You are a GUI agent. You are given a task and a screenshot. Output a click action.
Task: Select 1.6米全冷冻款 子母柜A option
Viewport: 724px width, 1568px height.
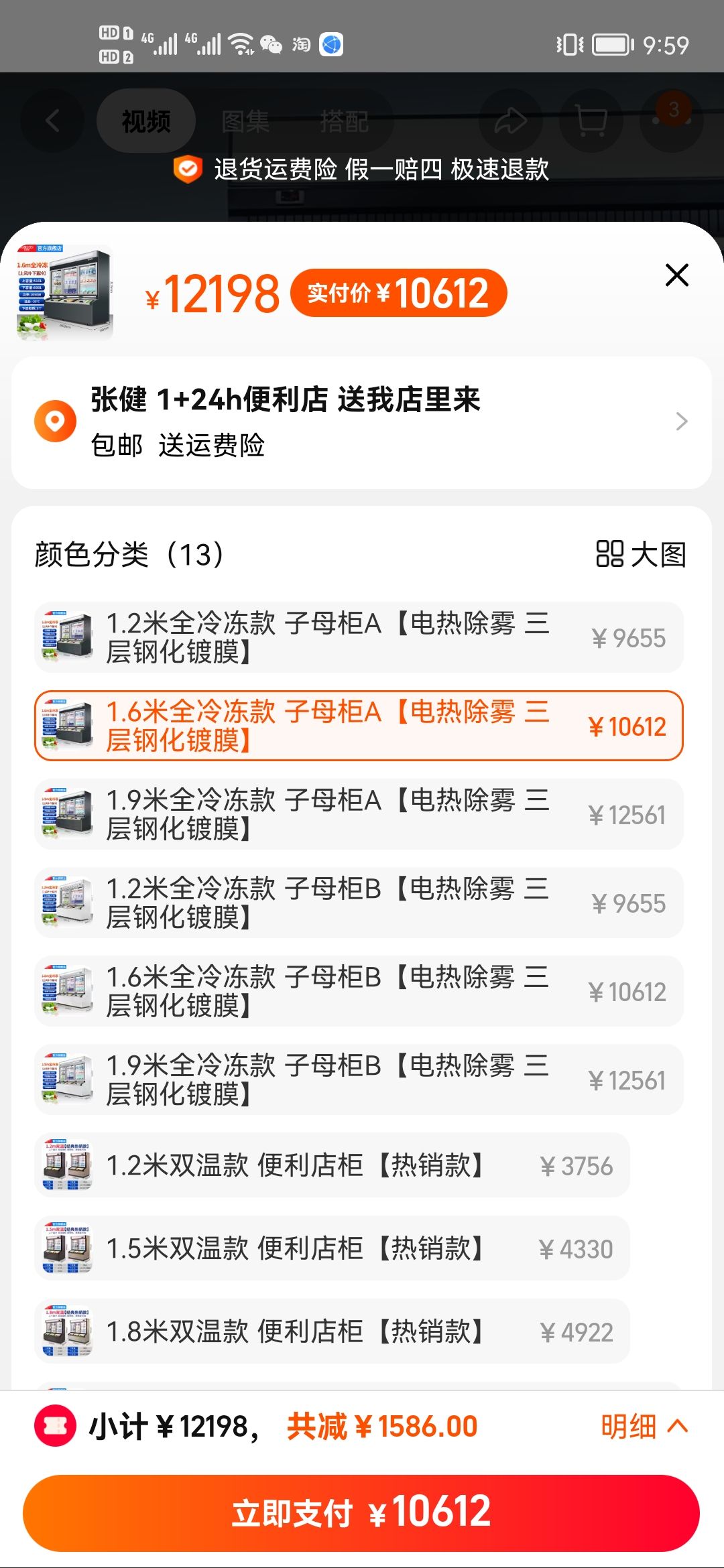pos(359,726)
